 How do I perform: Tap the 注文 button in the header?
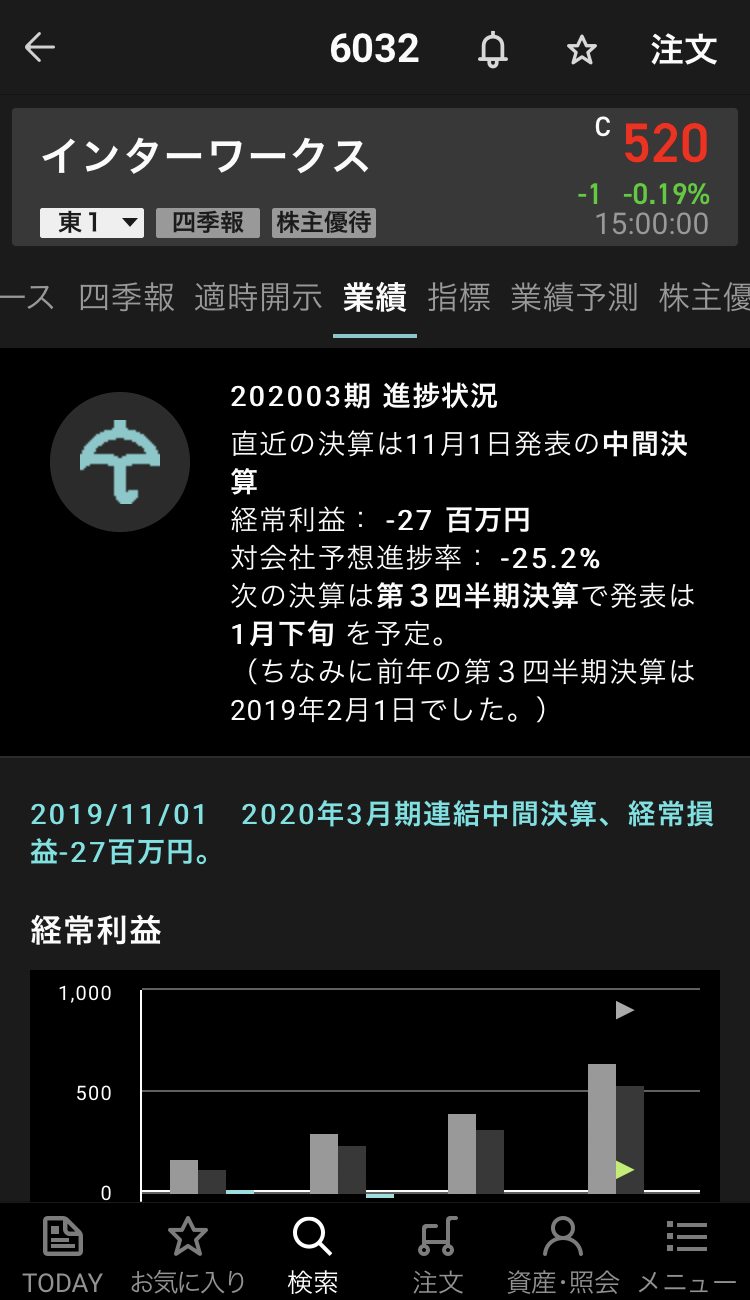click(684, 49)
